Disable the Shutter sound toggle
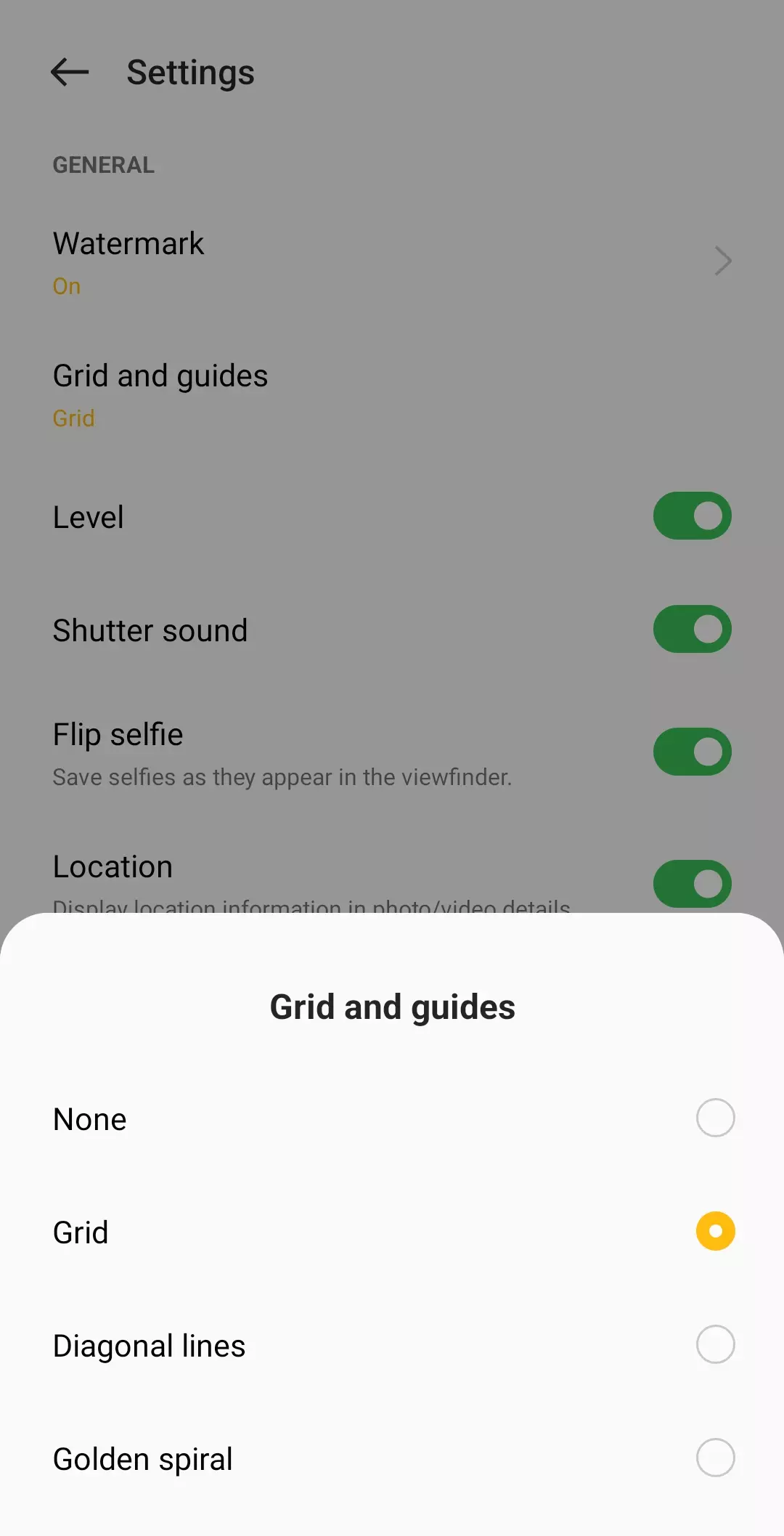 click(691, 630)
